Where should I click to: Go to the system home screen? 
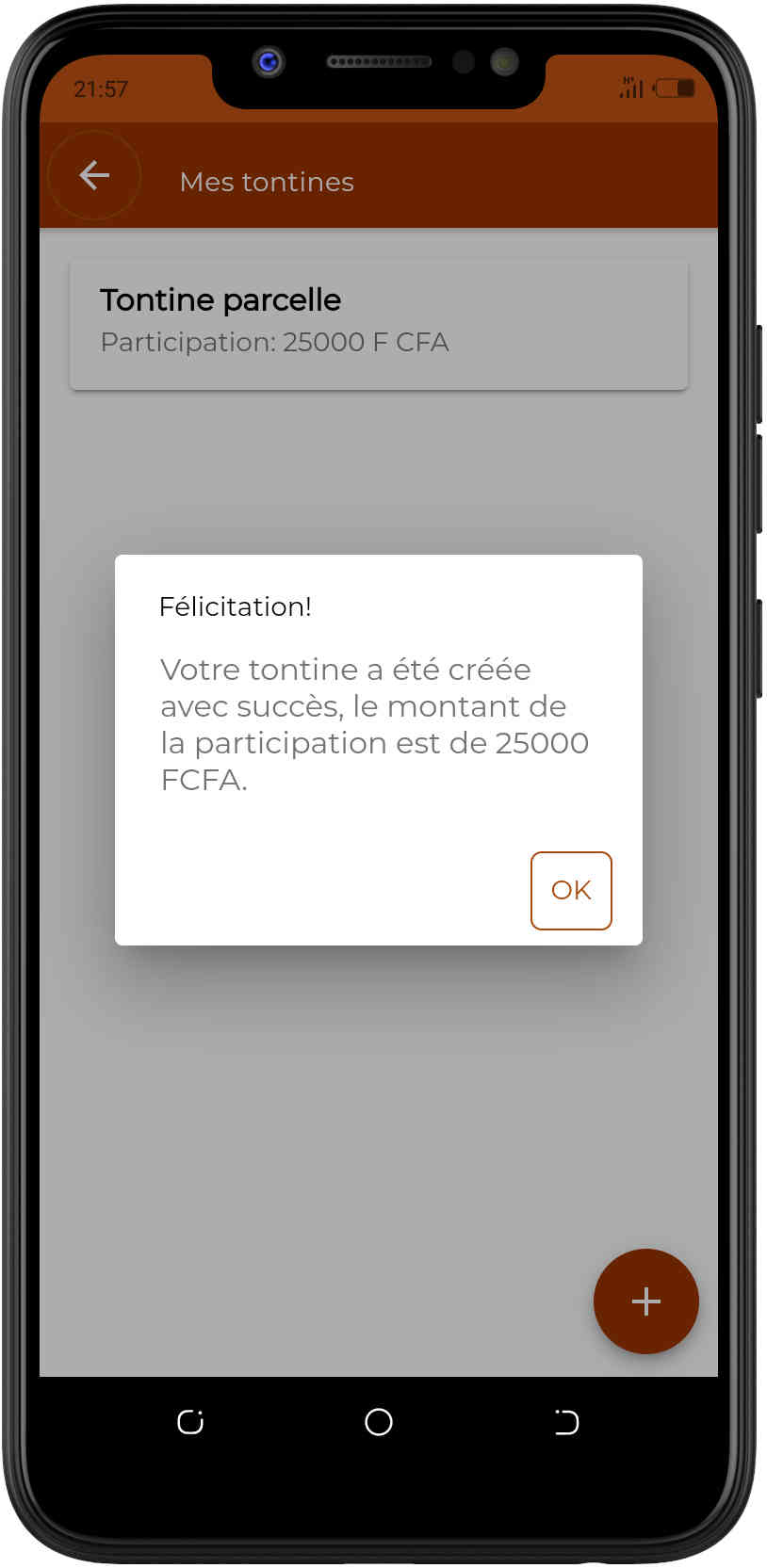point(378,1421)
